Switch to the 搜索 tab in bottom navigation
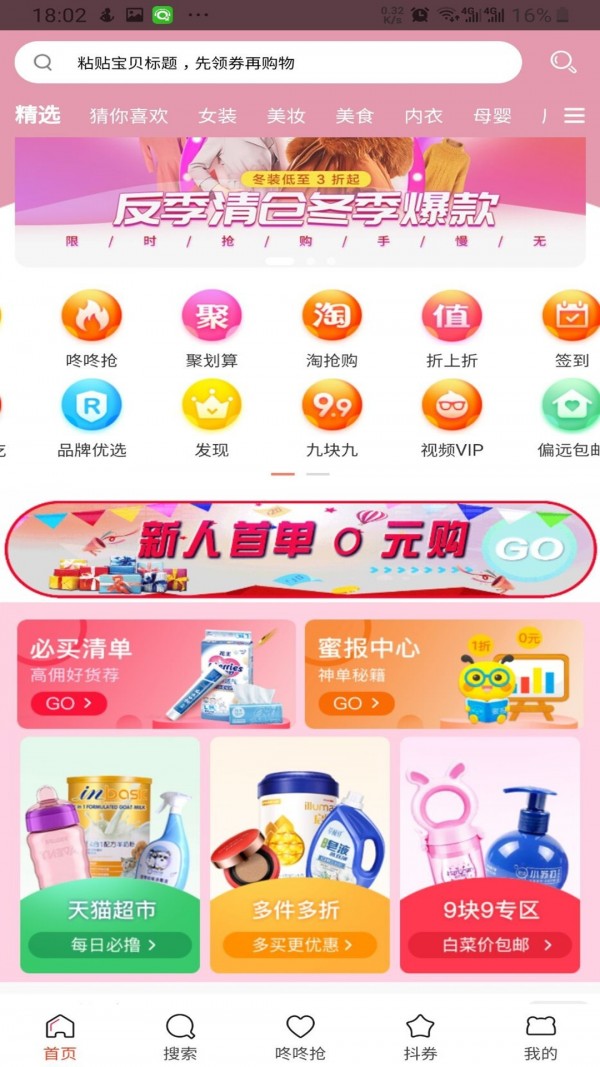This screenshot has width=600, height=1067. [x=180, y=1037]
